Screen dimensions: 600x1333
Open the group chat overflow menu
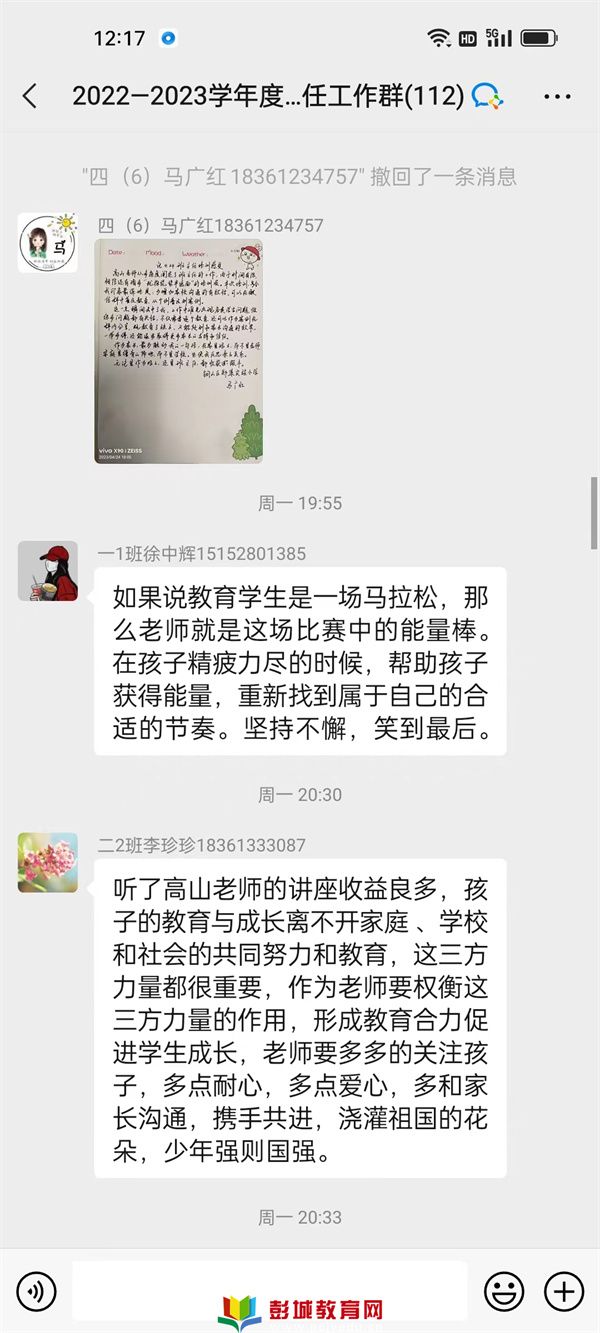[x=556, y=97]
